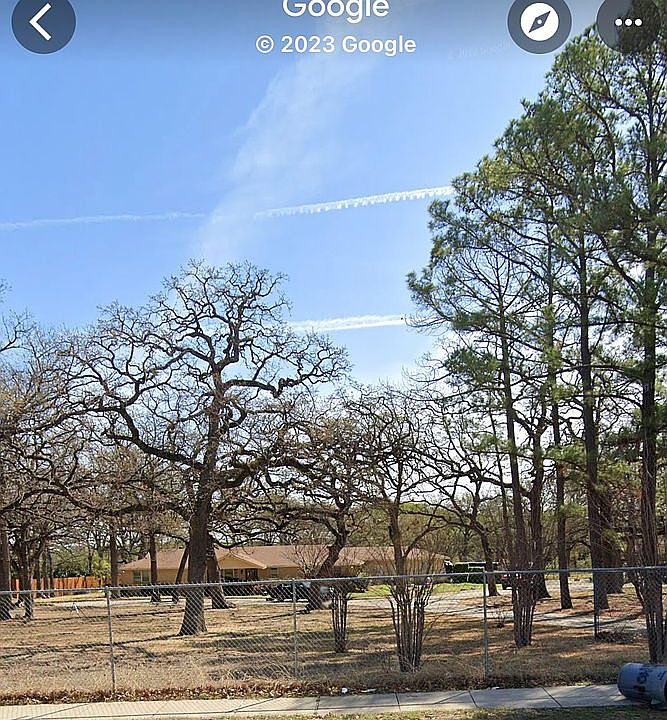Open the three-dot overflow menu
The height and width of the screenshot is (720, 667).
(x=629, y=22)
